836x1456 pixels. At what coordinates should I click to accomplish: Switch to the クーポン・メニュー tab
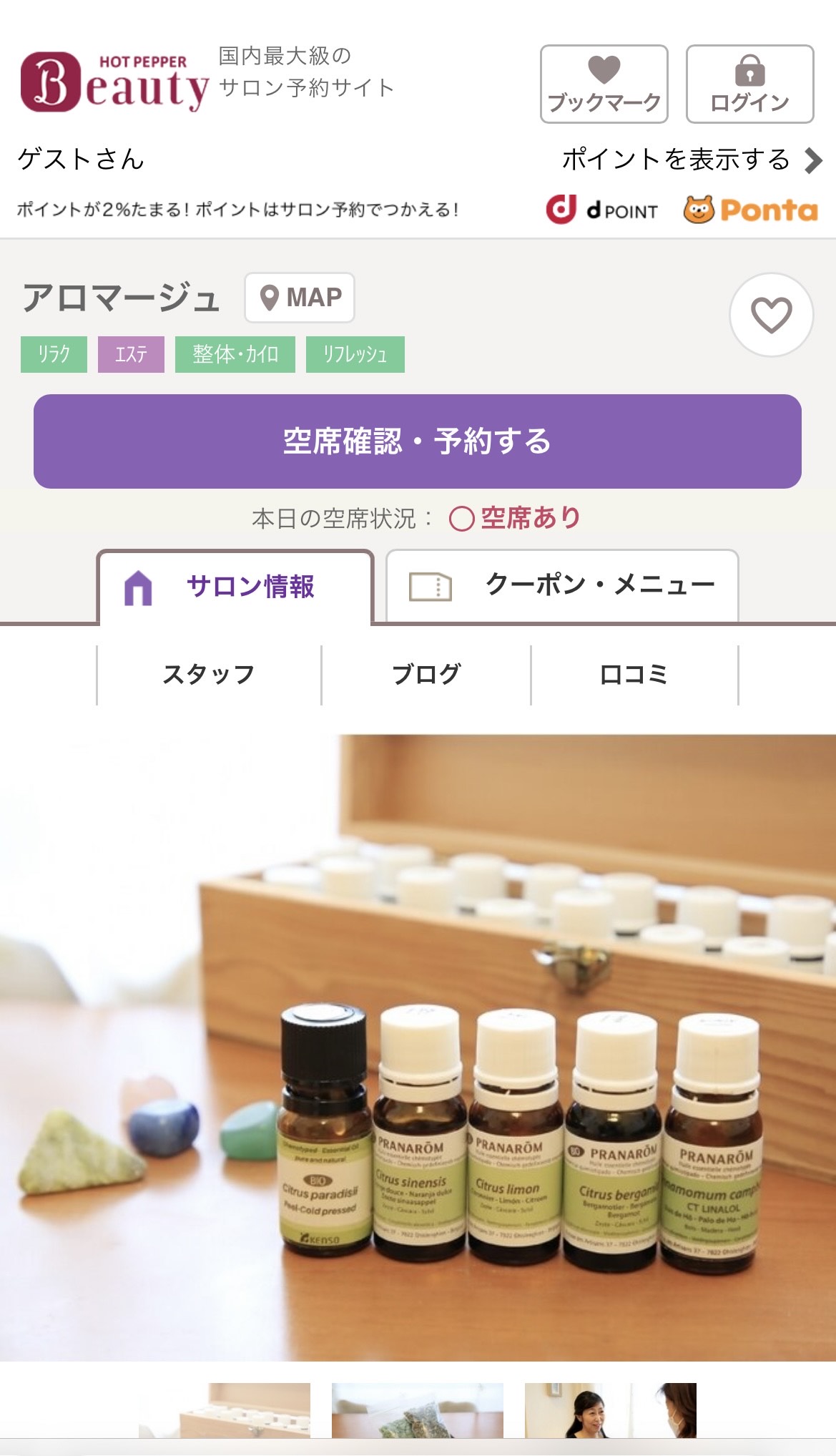(x=562, y=586)
